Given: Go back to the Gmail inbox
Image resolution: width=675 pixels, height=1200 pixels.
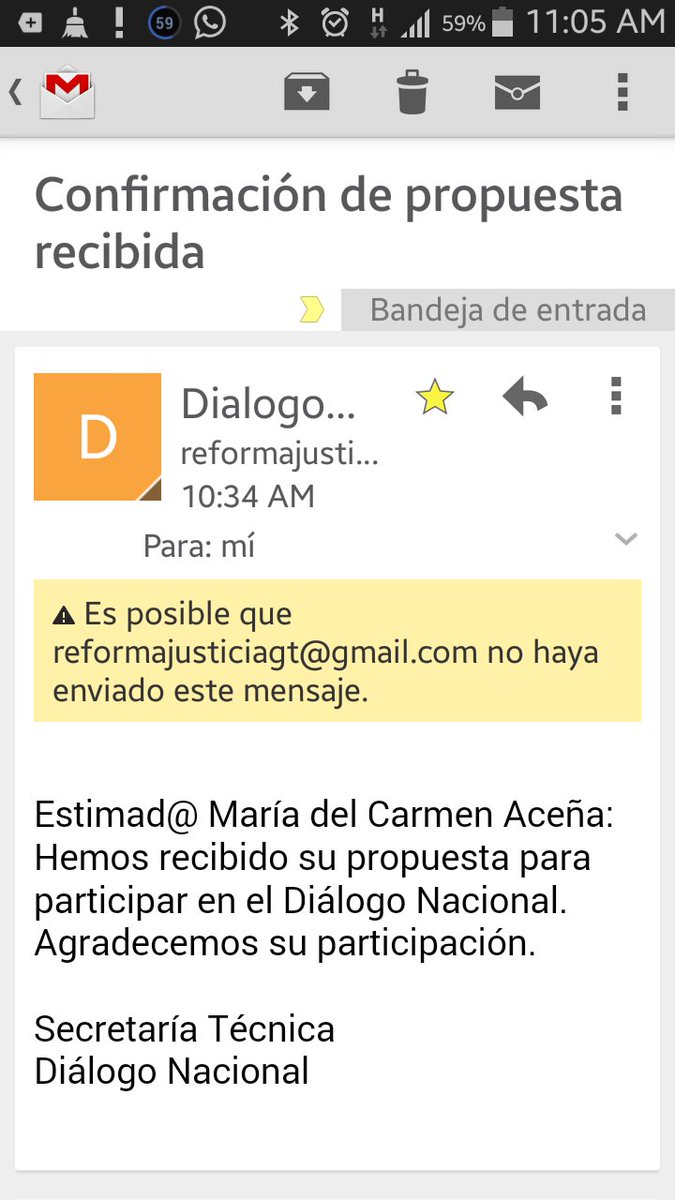Looking at the screenshot, I should tap(55, 93).
